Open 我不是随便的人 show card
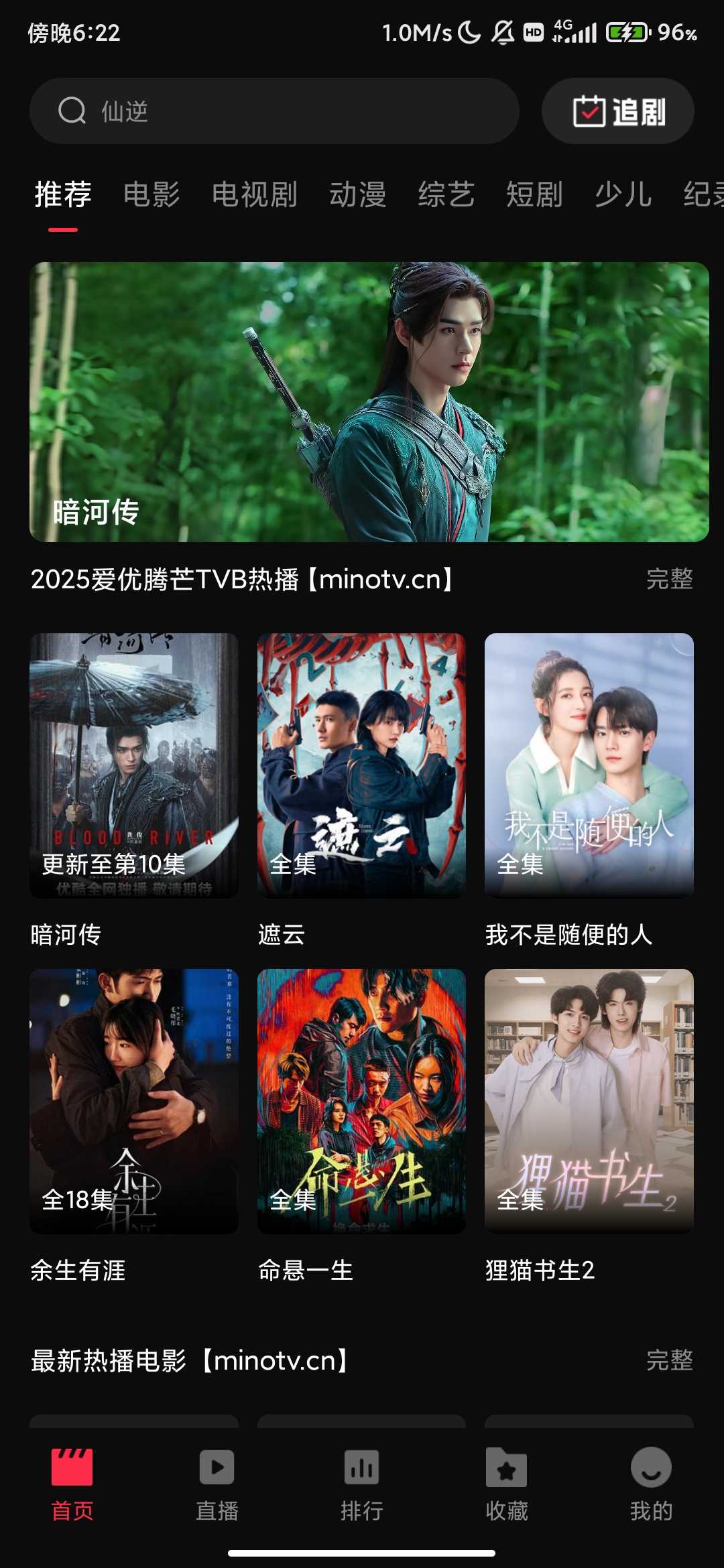The width and height of the screenshot is (724, 1568). tap(589, 766)
